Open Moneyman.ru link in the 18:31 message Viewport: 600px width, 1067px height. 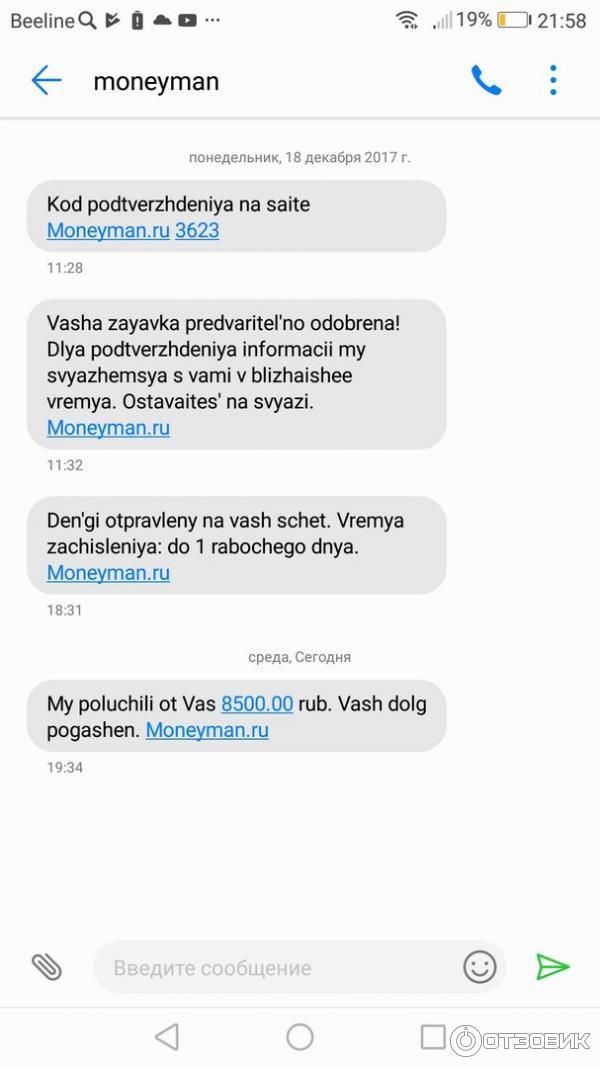pos(108,573)
